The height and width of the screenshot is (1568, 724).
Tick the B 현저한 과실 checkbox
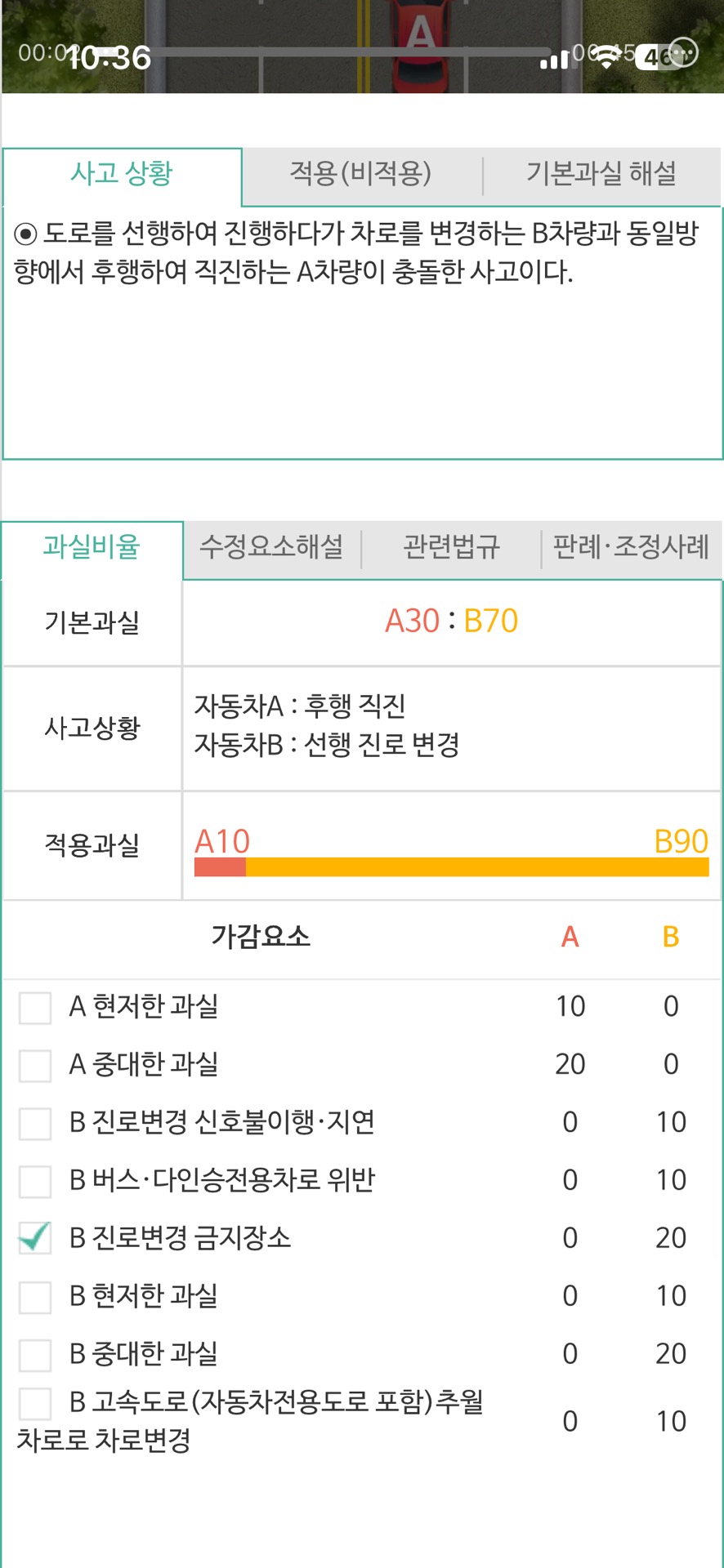[x=35, y=1297]
